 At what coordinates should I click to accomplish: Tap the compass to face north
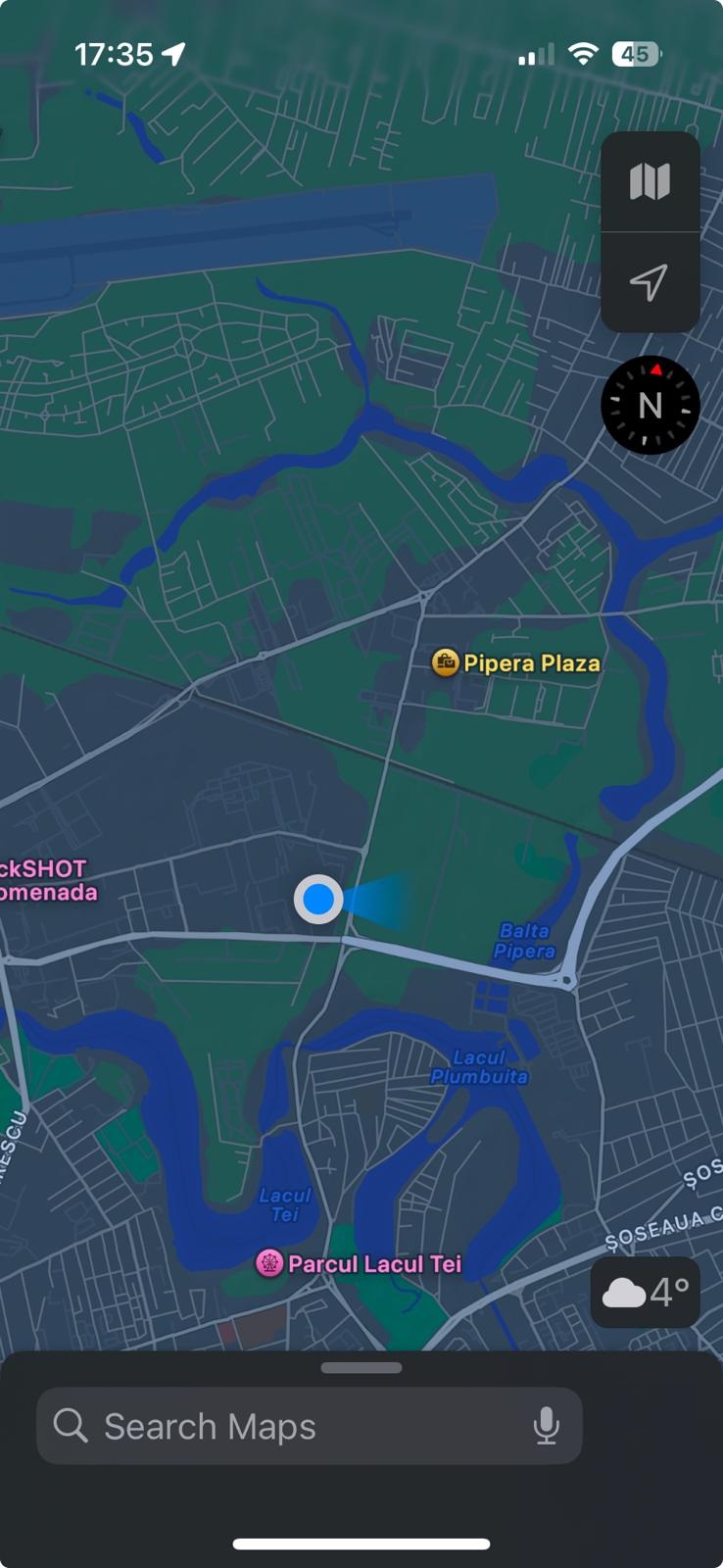[x=651, y=405]
